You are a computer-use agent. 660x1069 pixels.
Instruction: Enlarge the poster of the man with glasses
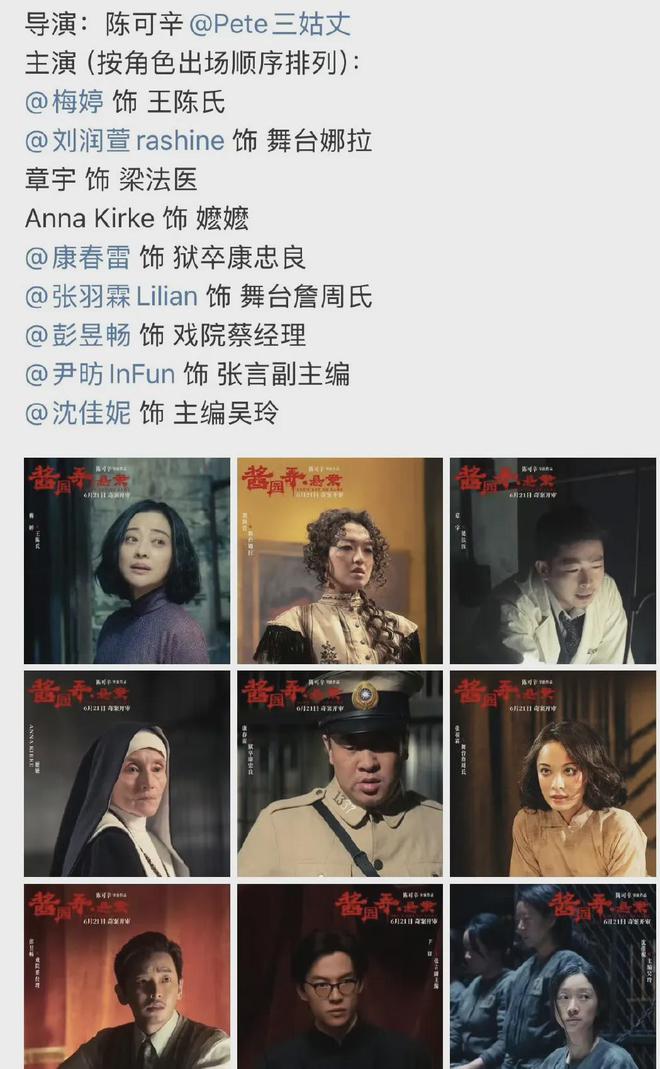point(340,976)
